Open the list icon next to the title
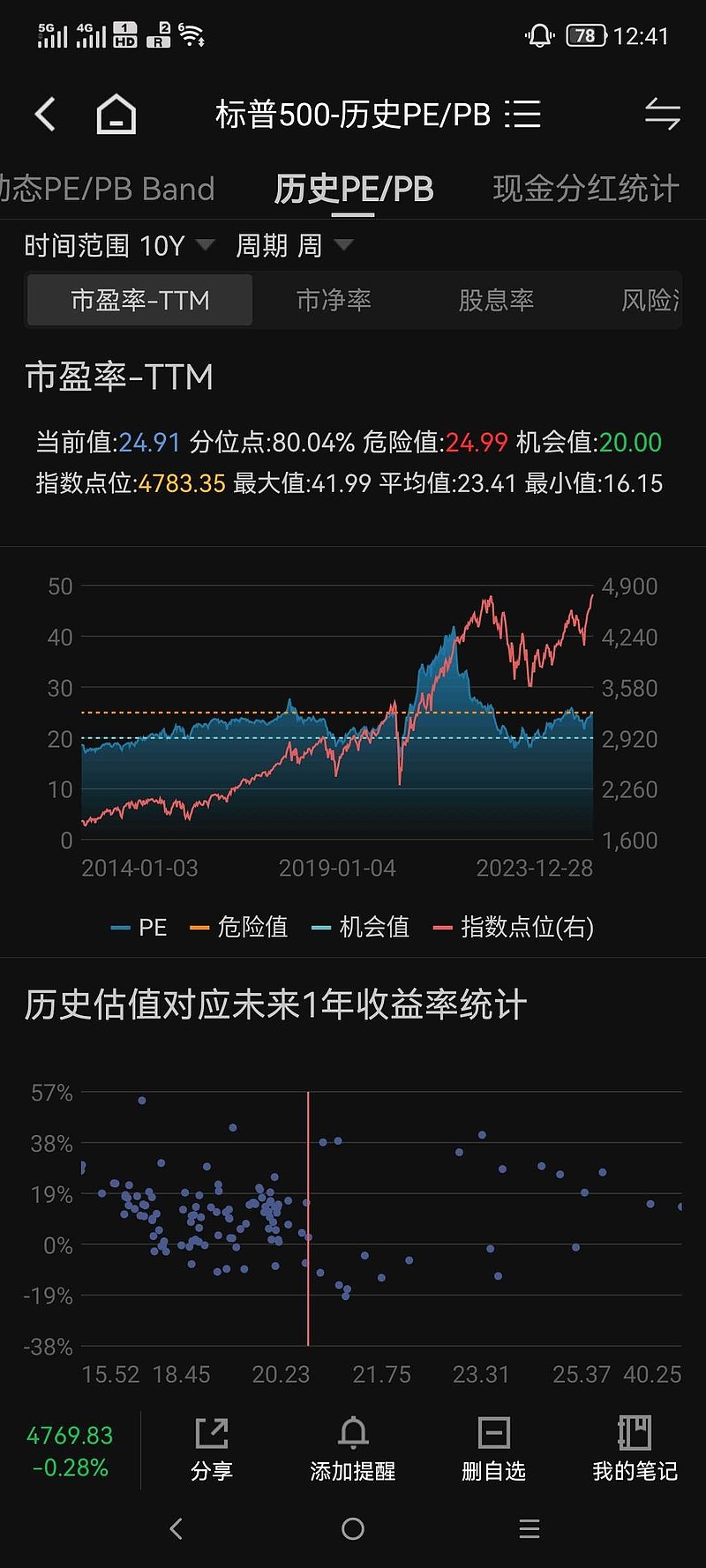The image size is (706, 1568). pos(522,115)
